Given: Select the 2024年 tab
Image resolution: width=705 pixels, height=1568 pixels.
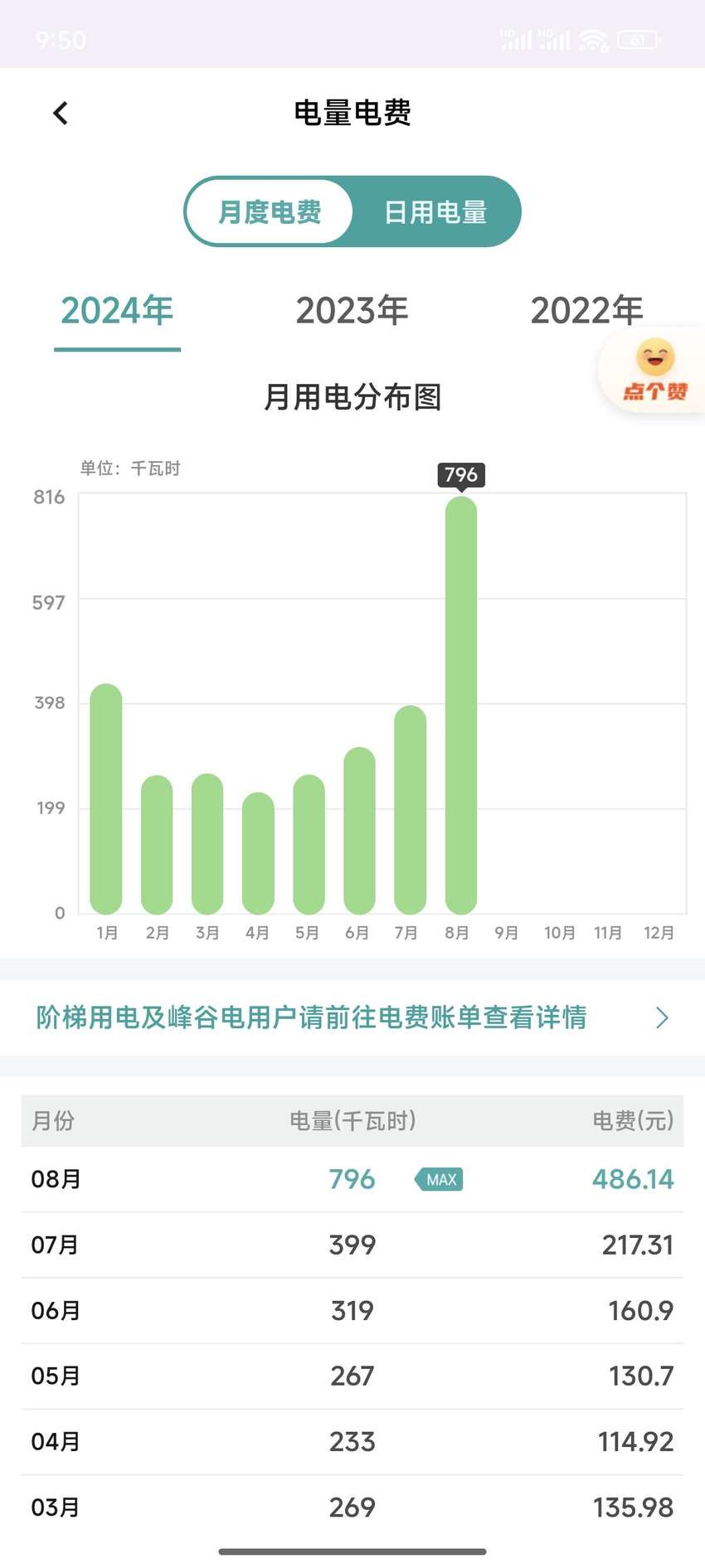Looking at the screenshot, I should (117, 312).
